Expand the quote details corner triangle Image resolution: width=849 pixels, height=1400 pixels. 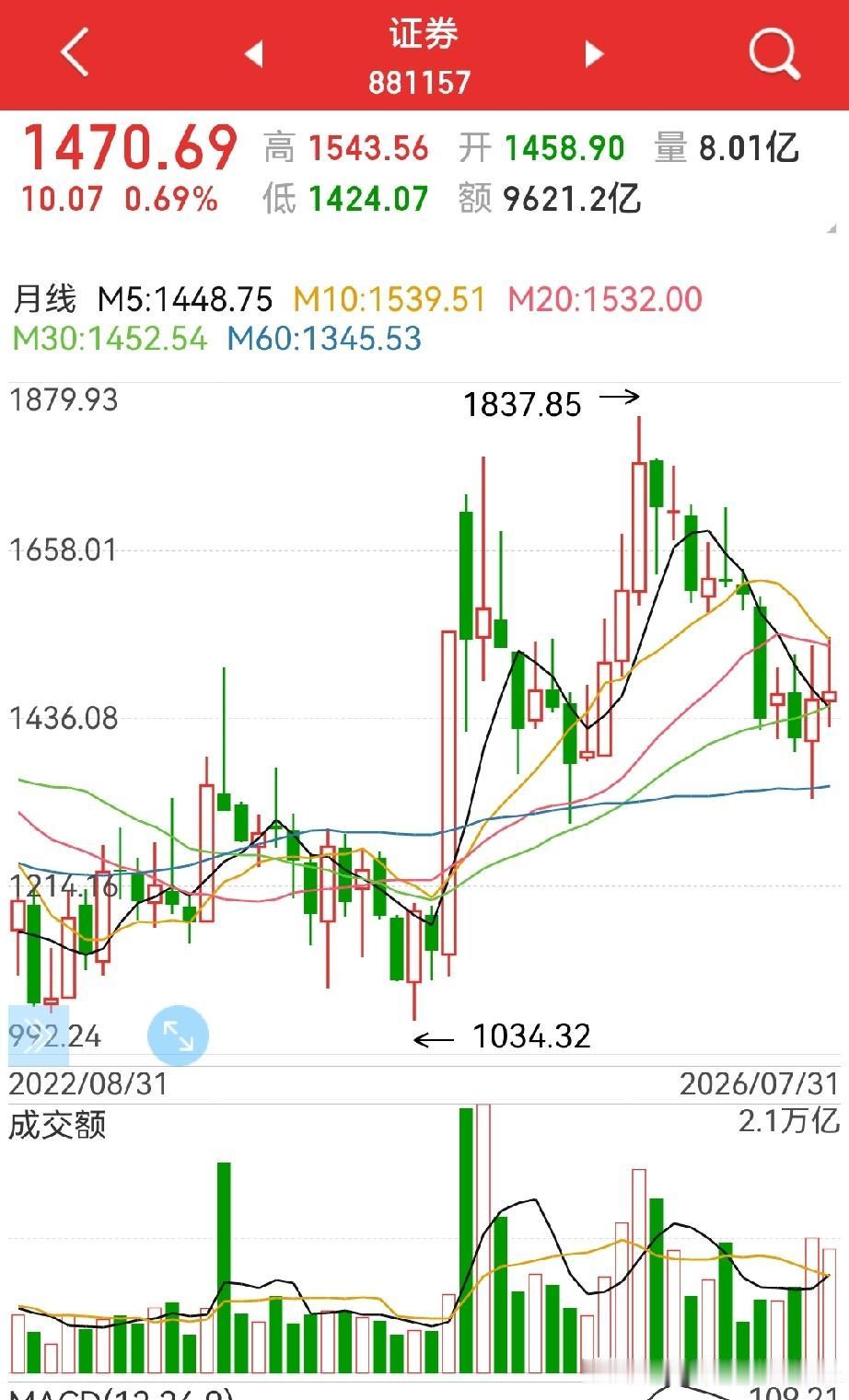coord(832,227)
